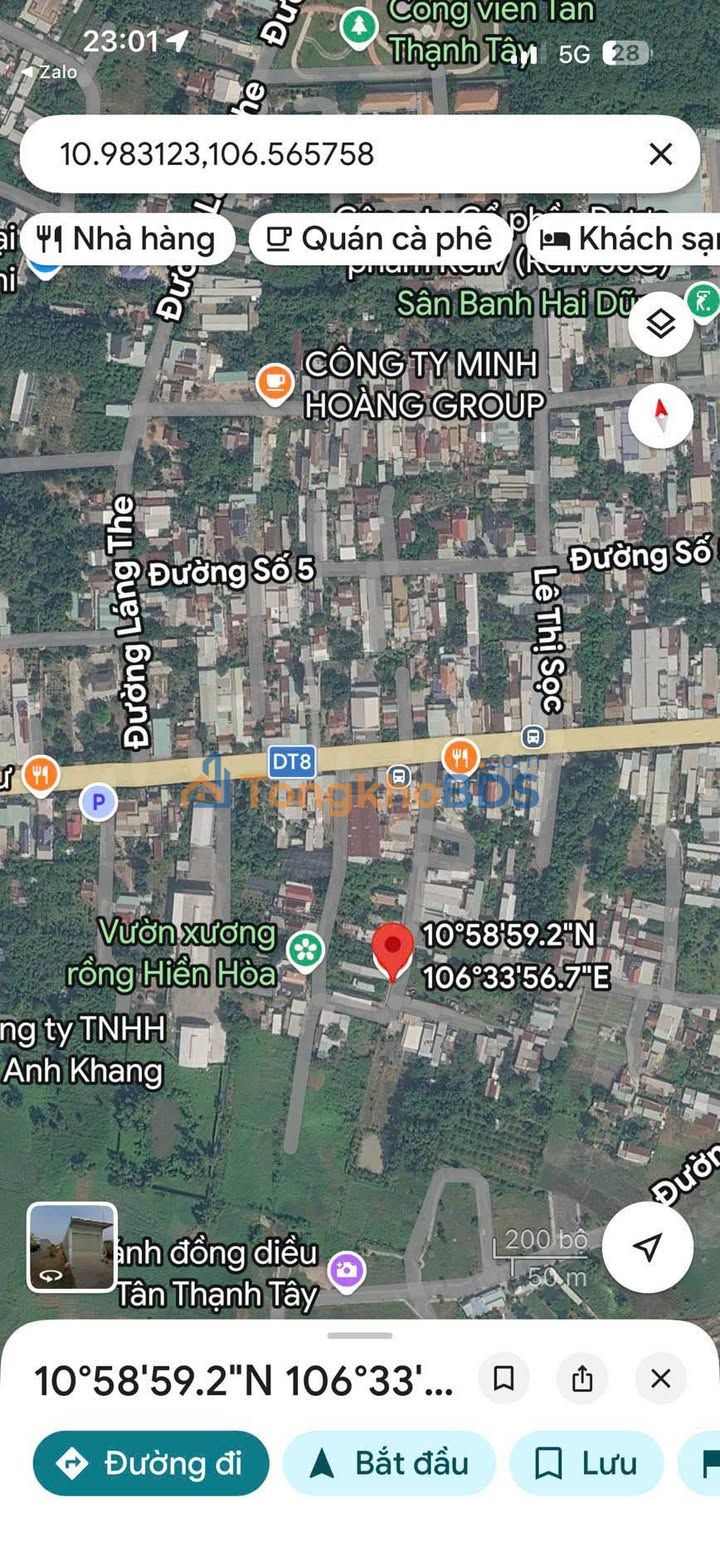Open the Cánh đồng diều Tân Thạnh Tây marker
This screenshot has width=720, height=1565.
click(x=347, y=1271)
